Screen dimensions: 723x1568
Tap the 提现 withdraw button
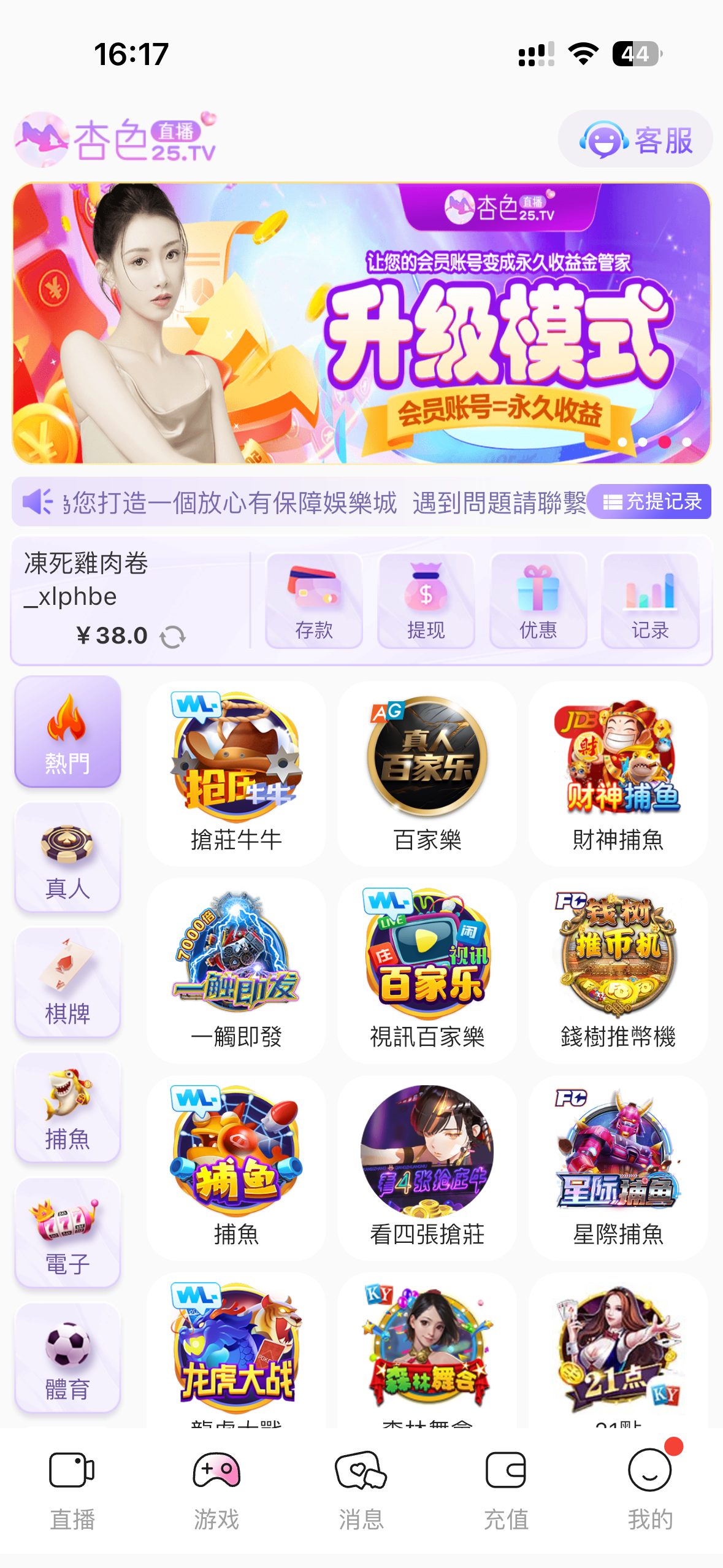[426, 601]
